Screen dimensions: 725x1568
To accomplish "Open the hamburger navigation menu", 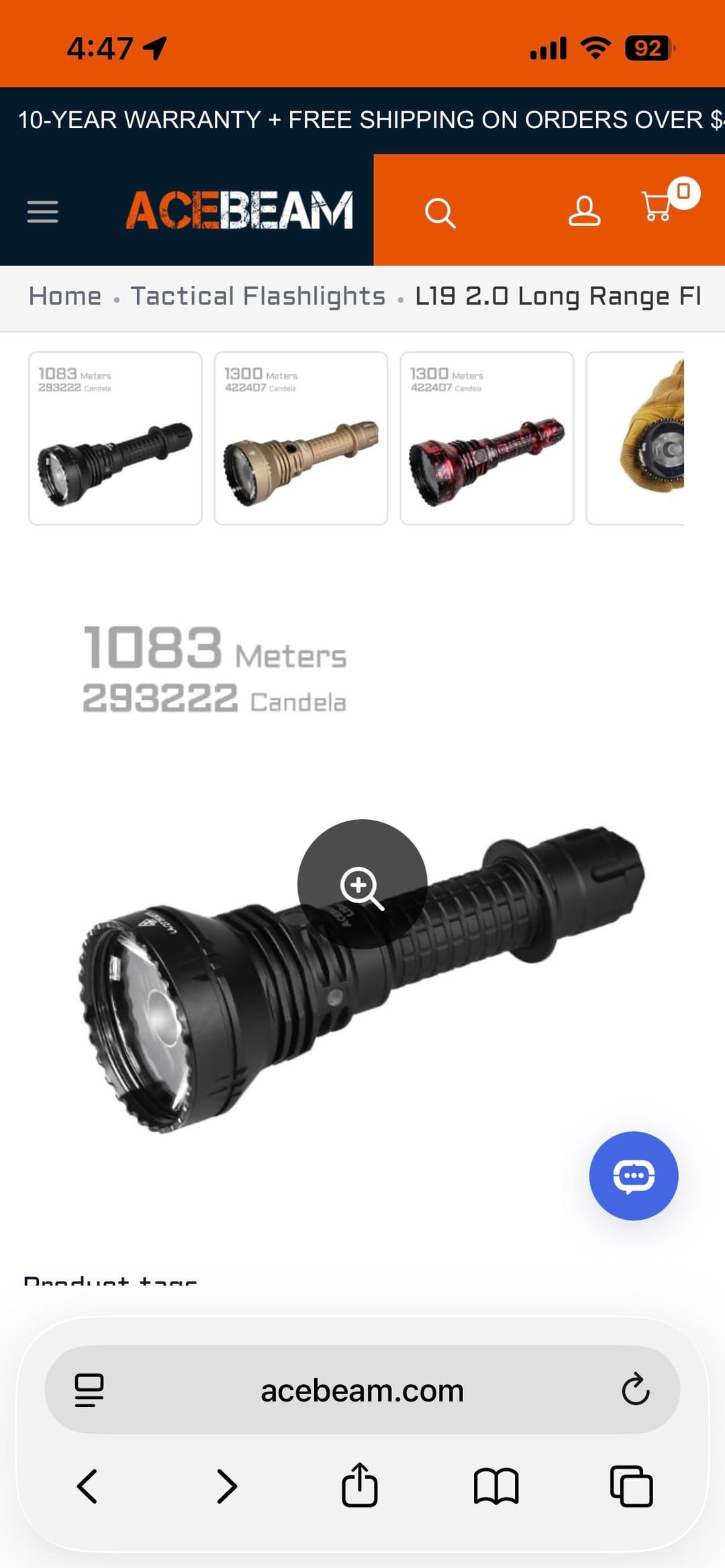I will (x=42, y=211).
